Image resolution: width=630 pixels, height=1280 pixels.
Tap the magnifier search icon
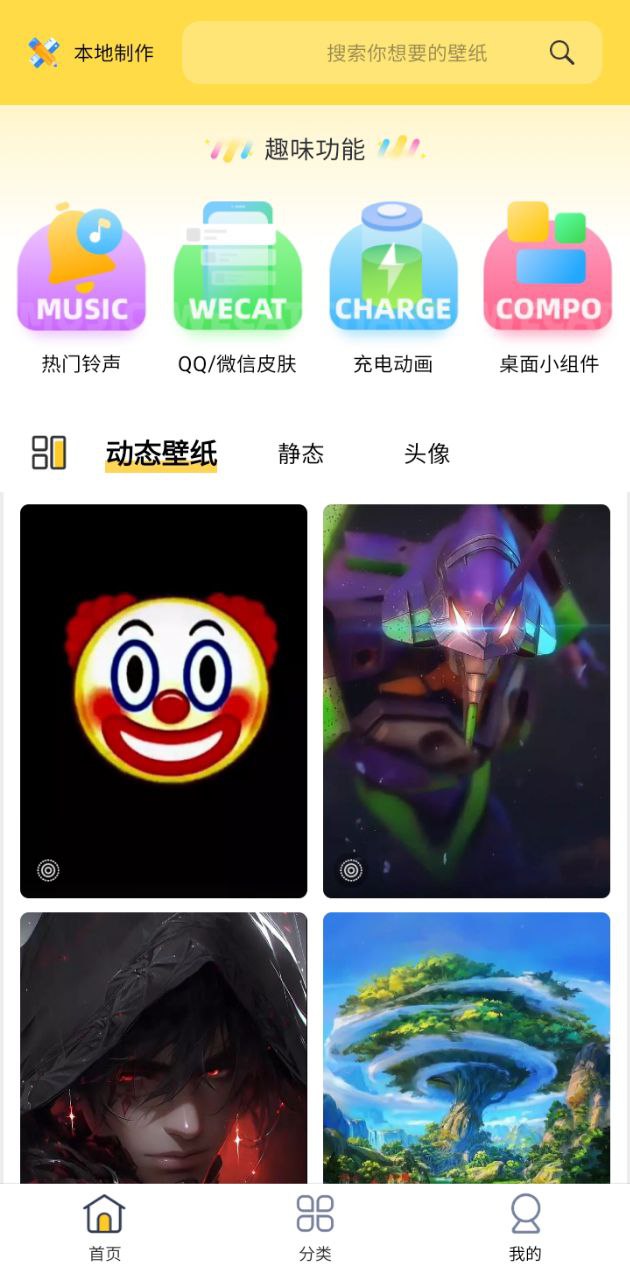pyautogui.click(x=562, y=53)
